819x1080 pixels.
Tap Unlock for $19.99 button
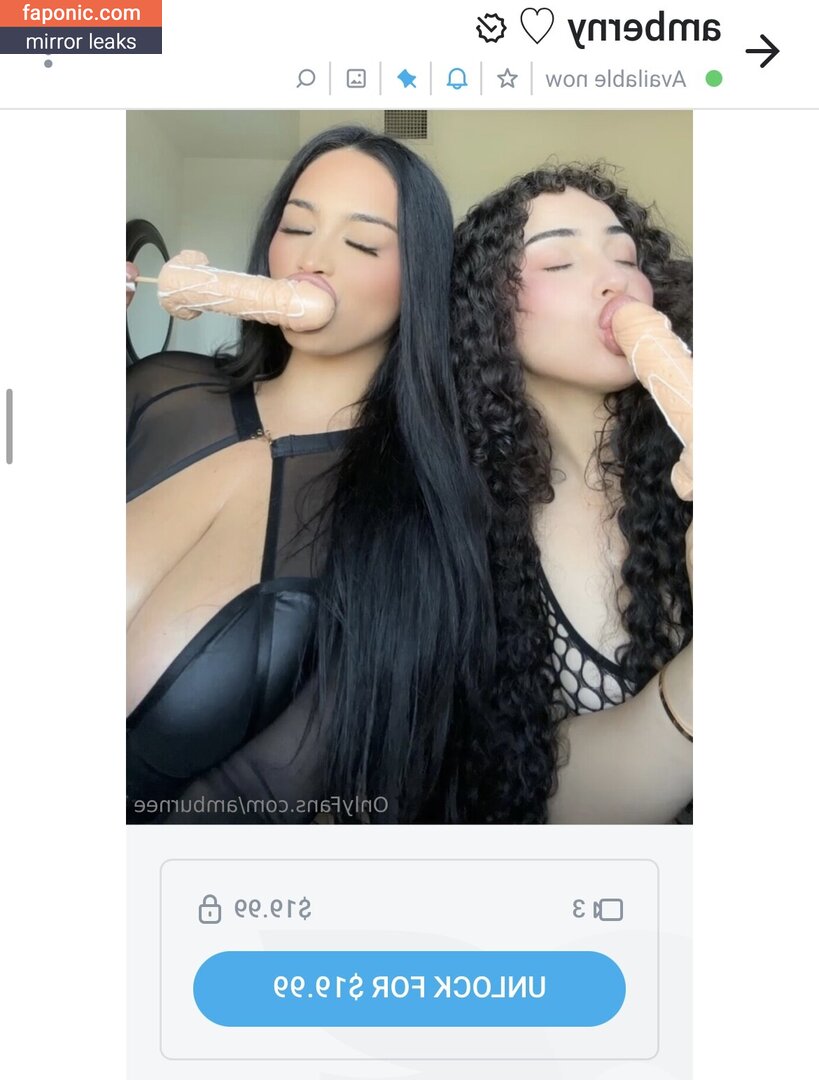409,988
